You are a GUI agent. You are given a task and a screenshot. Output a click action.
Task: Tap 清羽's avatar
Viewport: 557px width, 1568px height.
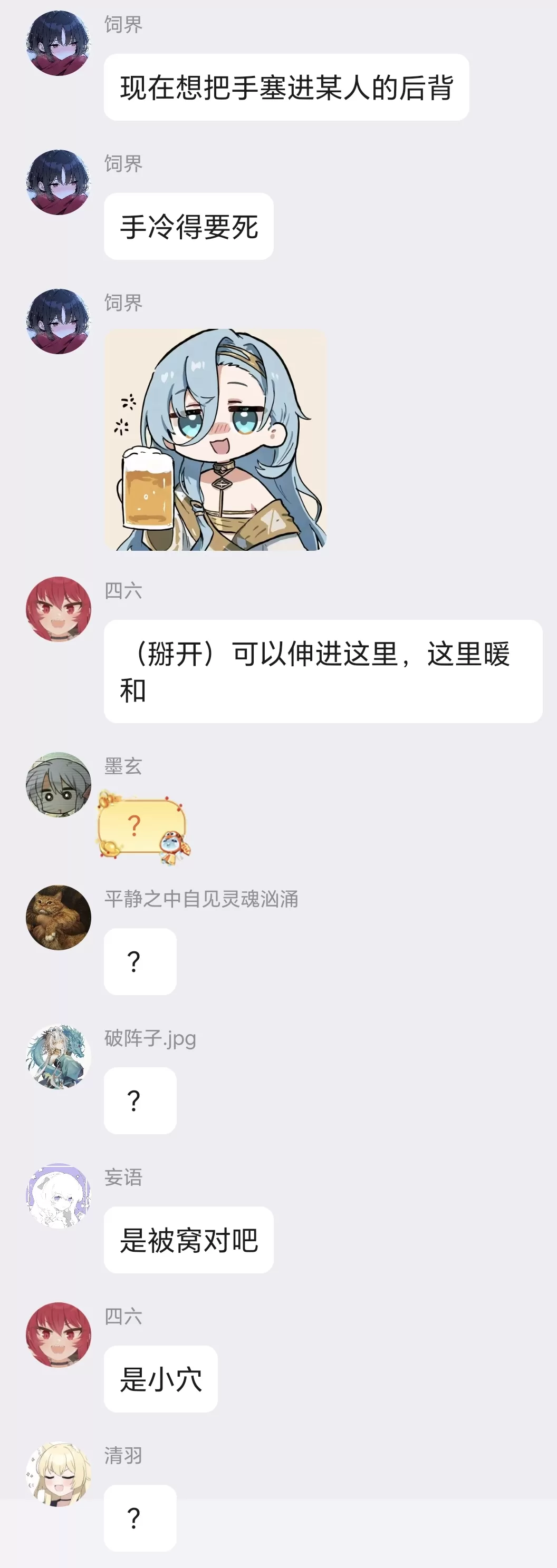[59, 1474]
